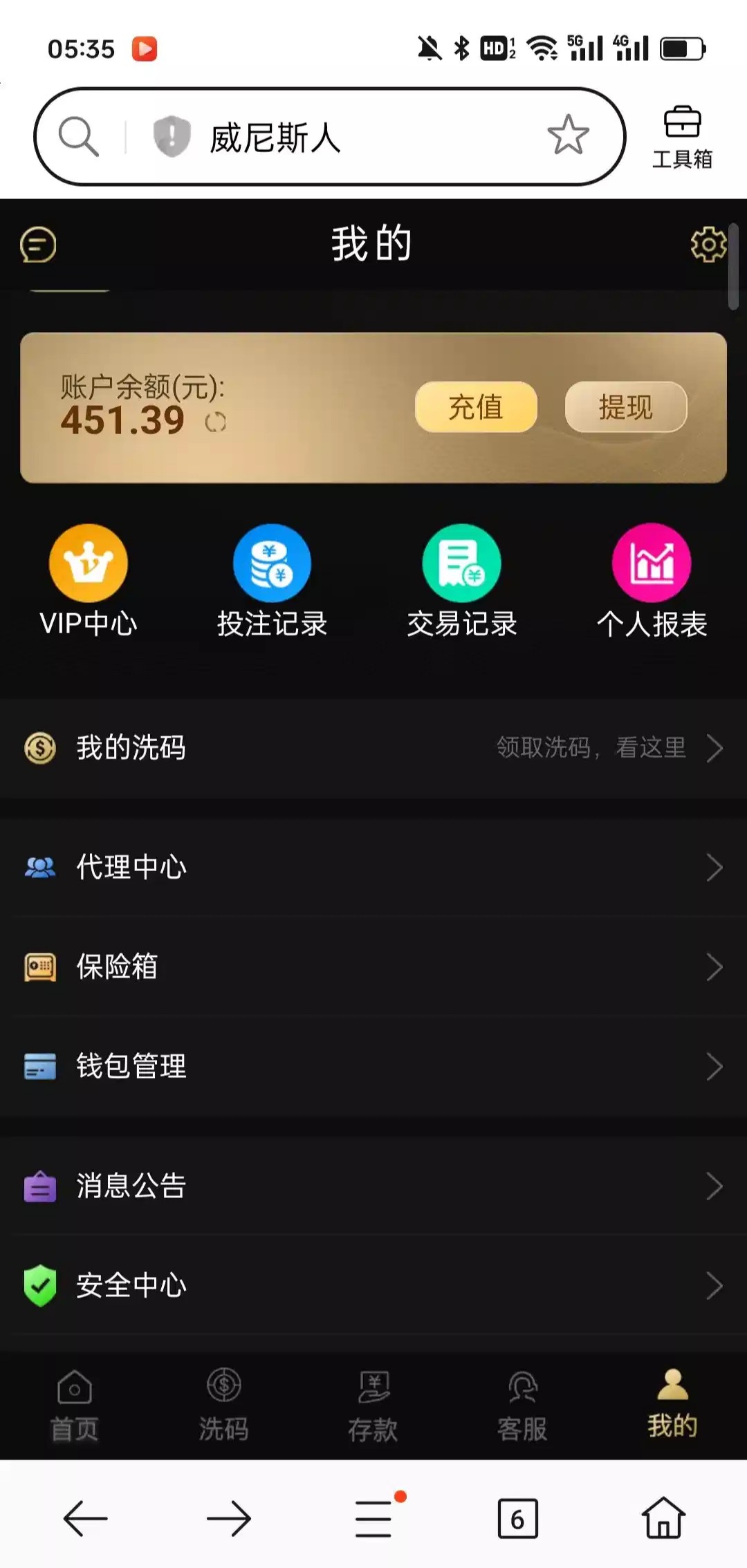The width and height of the screenshot is (747, 1568).
Task: Switch to the 存款 deposit tab
Action: coord(373,1405)
